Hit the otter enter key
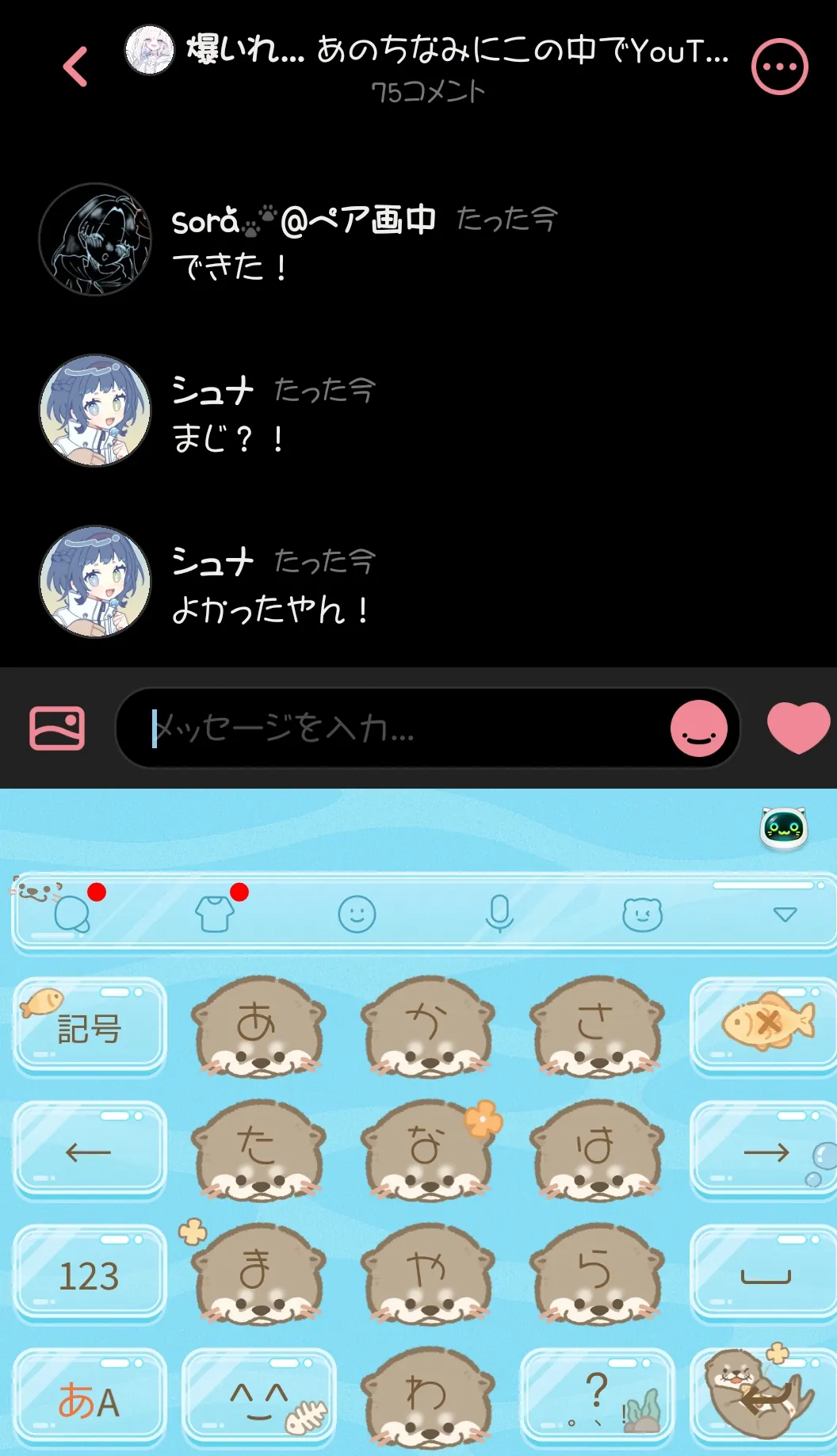This screenshot has height=1456, width=837. [x=762, y=1400]
